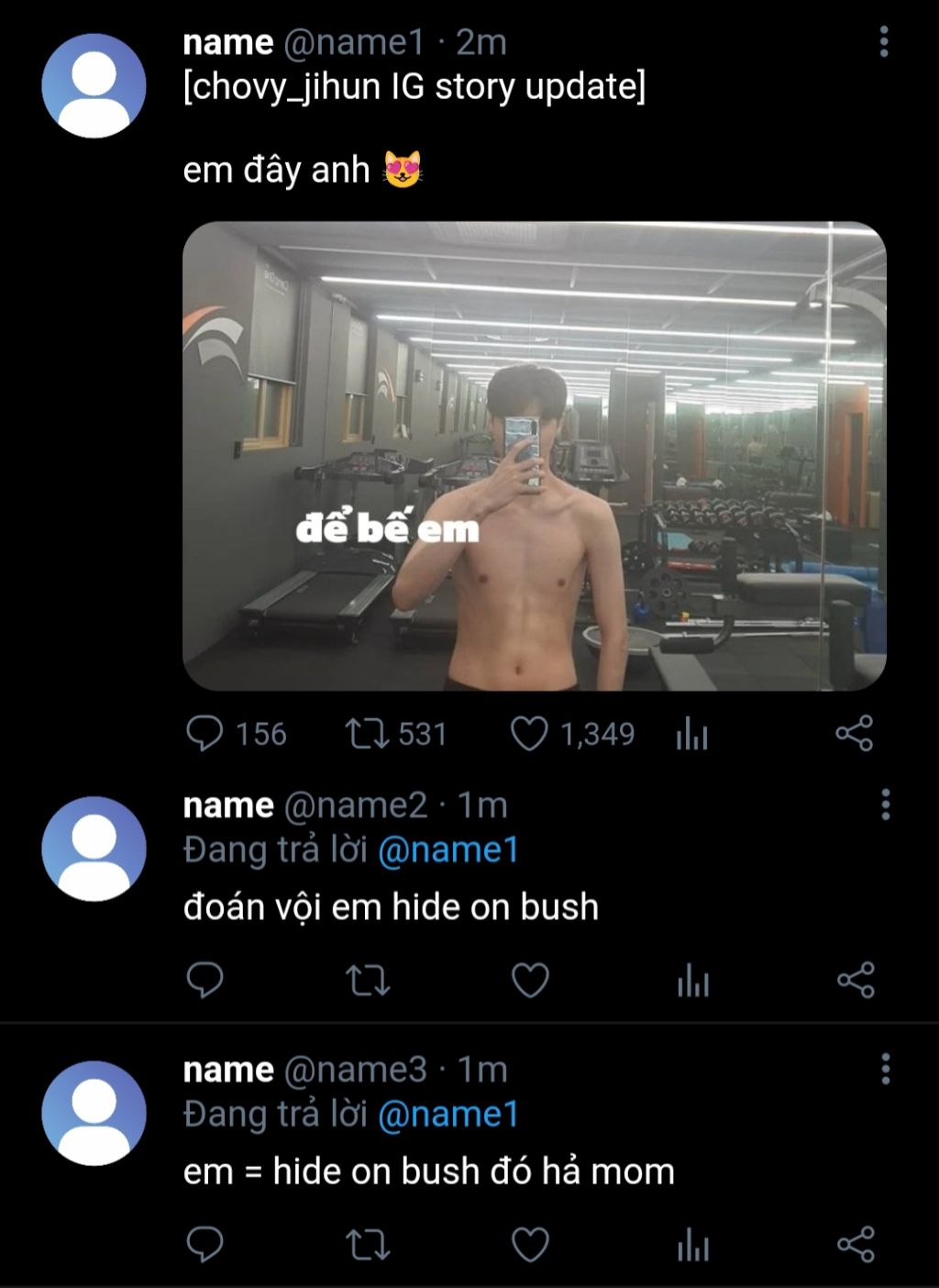Open overflow menu on @name2's reply
The height and width of the screenshot is (1288, 939).
885,805
